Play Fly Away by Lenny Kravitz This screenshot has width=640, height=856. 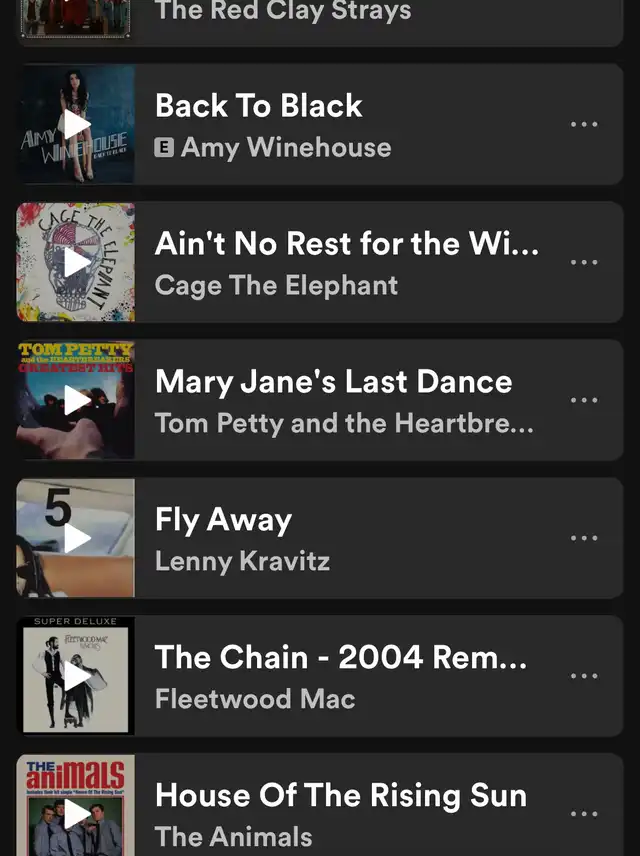pos(76,538)
